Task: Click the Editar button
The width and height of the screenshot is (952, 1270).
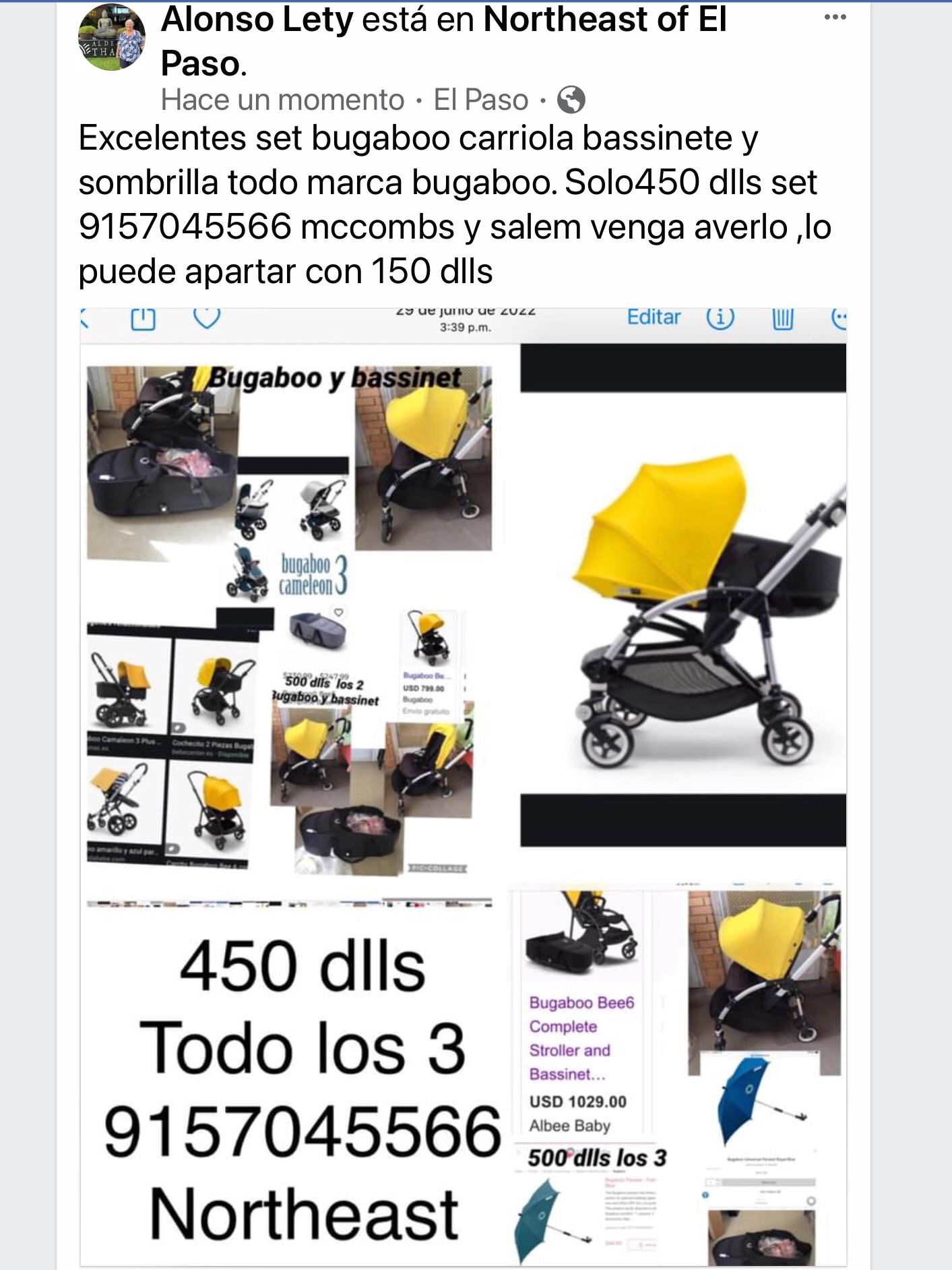Action: [x=652, y=315]
